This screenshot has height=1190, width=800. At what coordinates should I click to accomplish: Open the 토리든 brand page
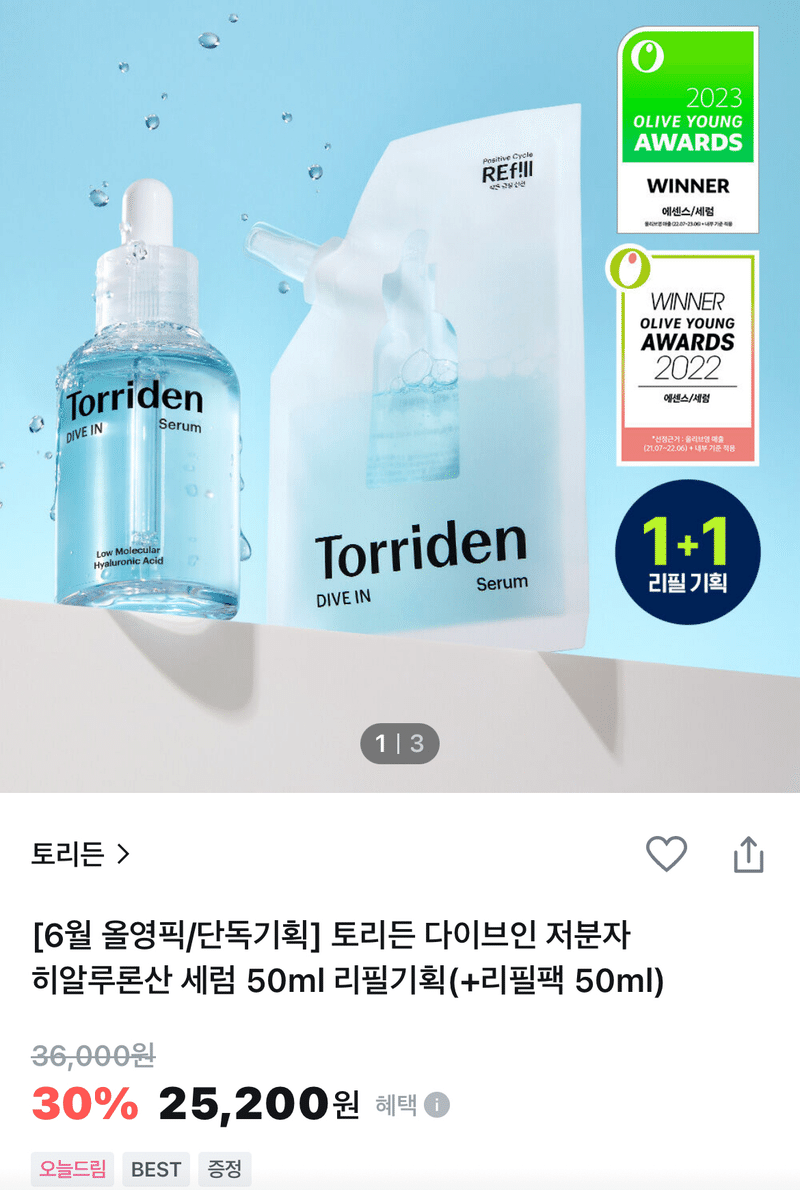[81, 854]
